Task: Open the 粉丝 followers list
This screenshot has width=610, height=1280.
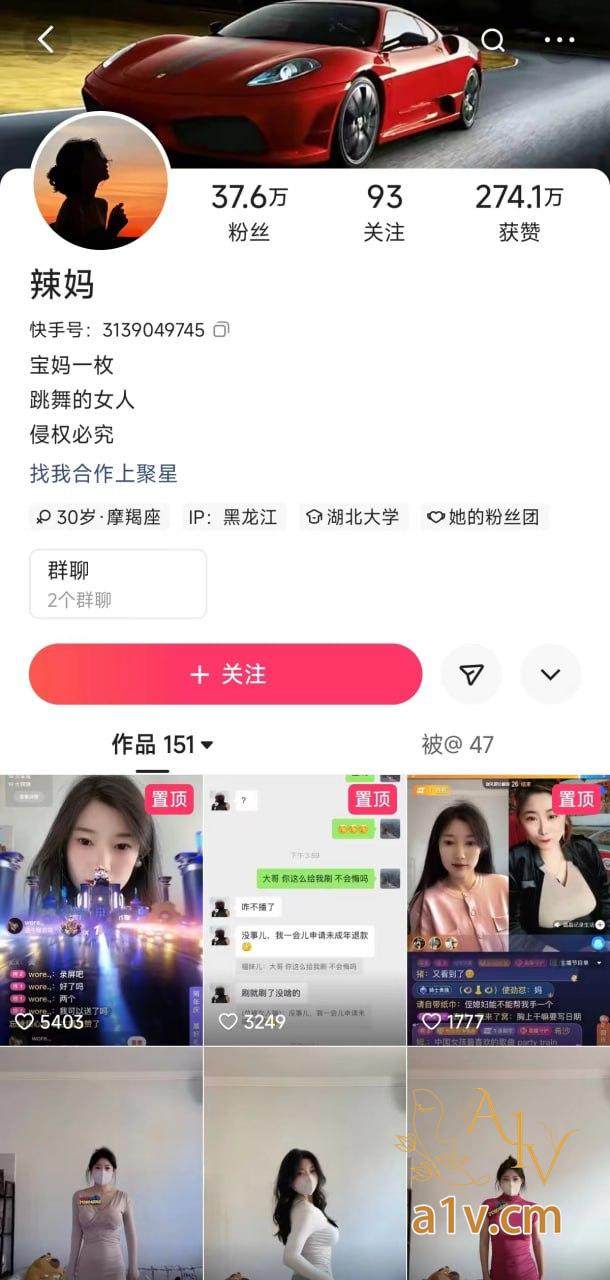Action: click(249, 212)
